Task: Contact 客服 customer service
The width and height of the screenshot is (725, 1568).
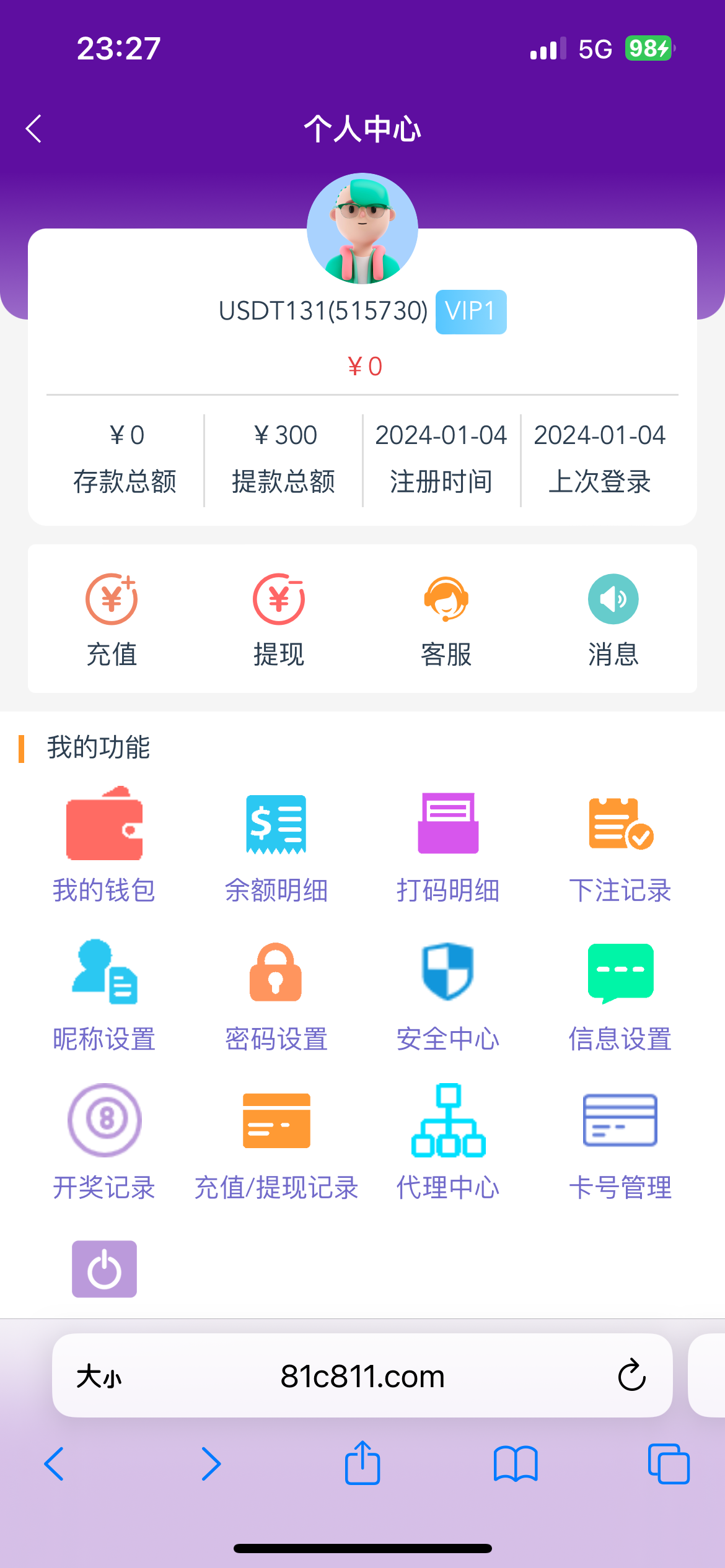Action: [446, 619]
